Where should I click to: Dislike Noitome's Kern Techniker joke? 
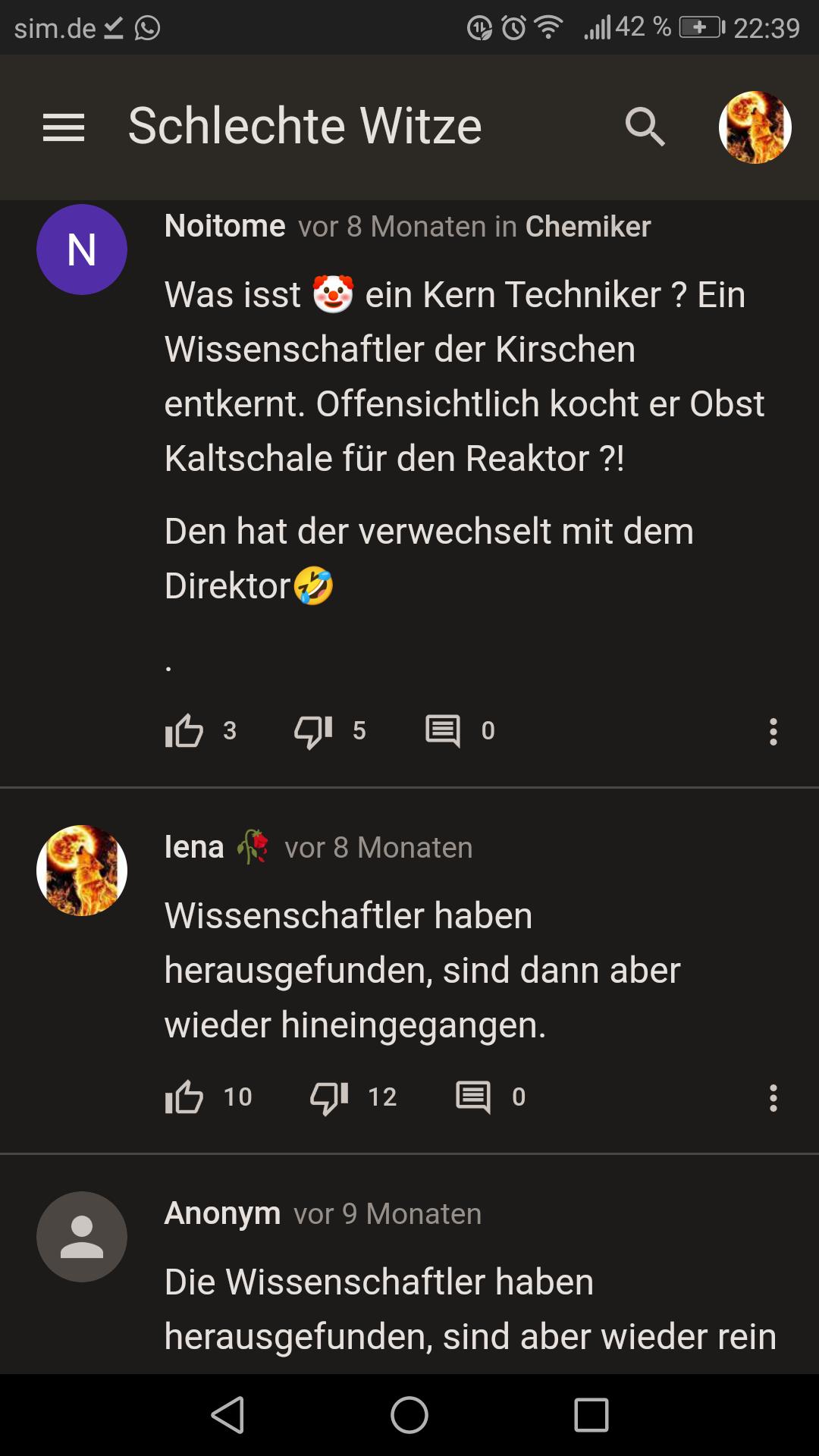click(313, 731)
